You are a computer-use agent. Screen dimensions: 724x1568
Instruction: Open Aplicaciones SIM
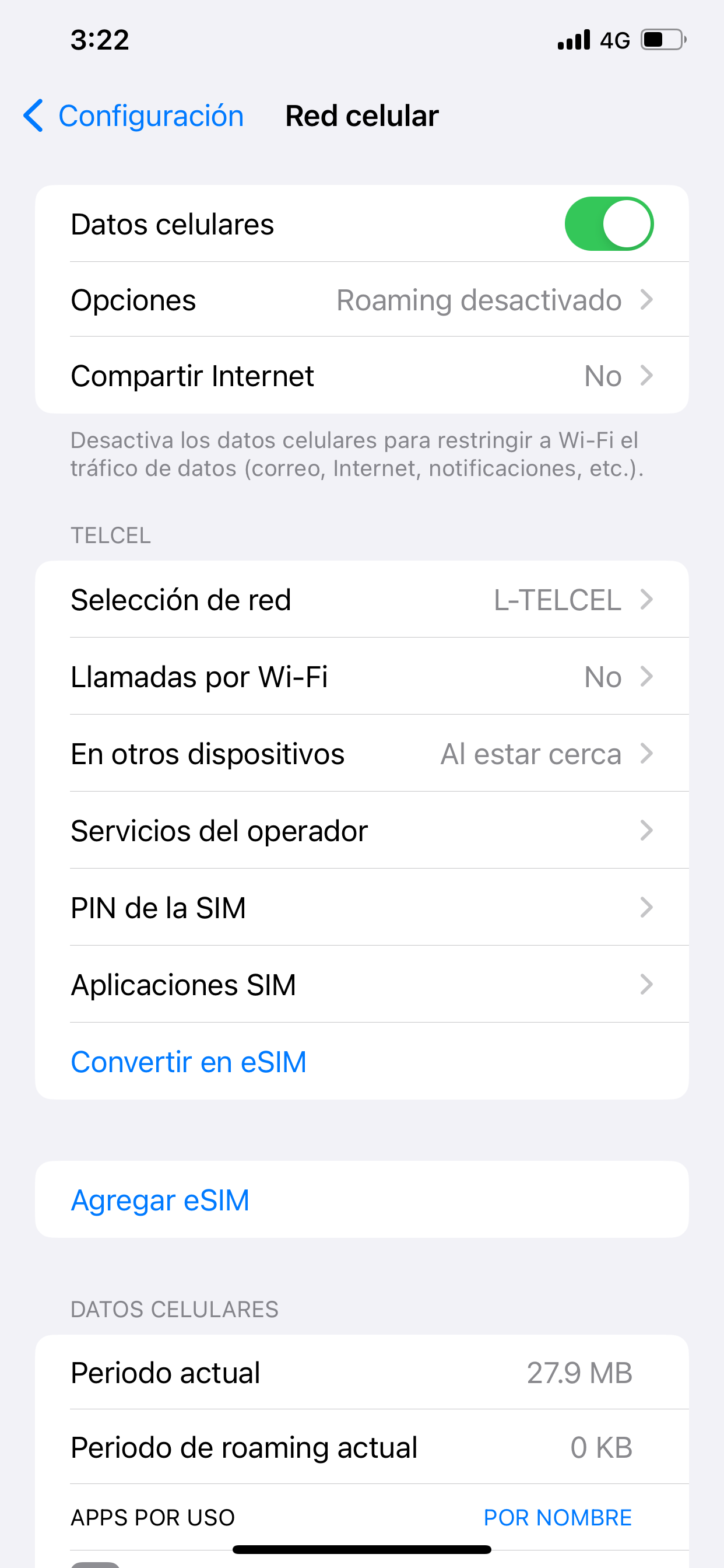click(361, 985)
